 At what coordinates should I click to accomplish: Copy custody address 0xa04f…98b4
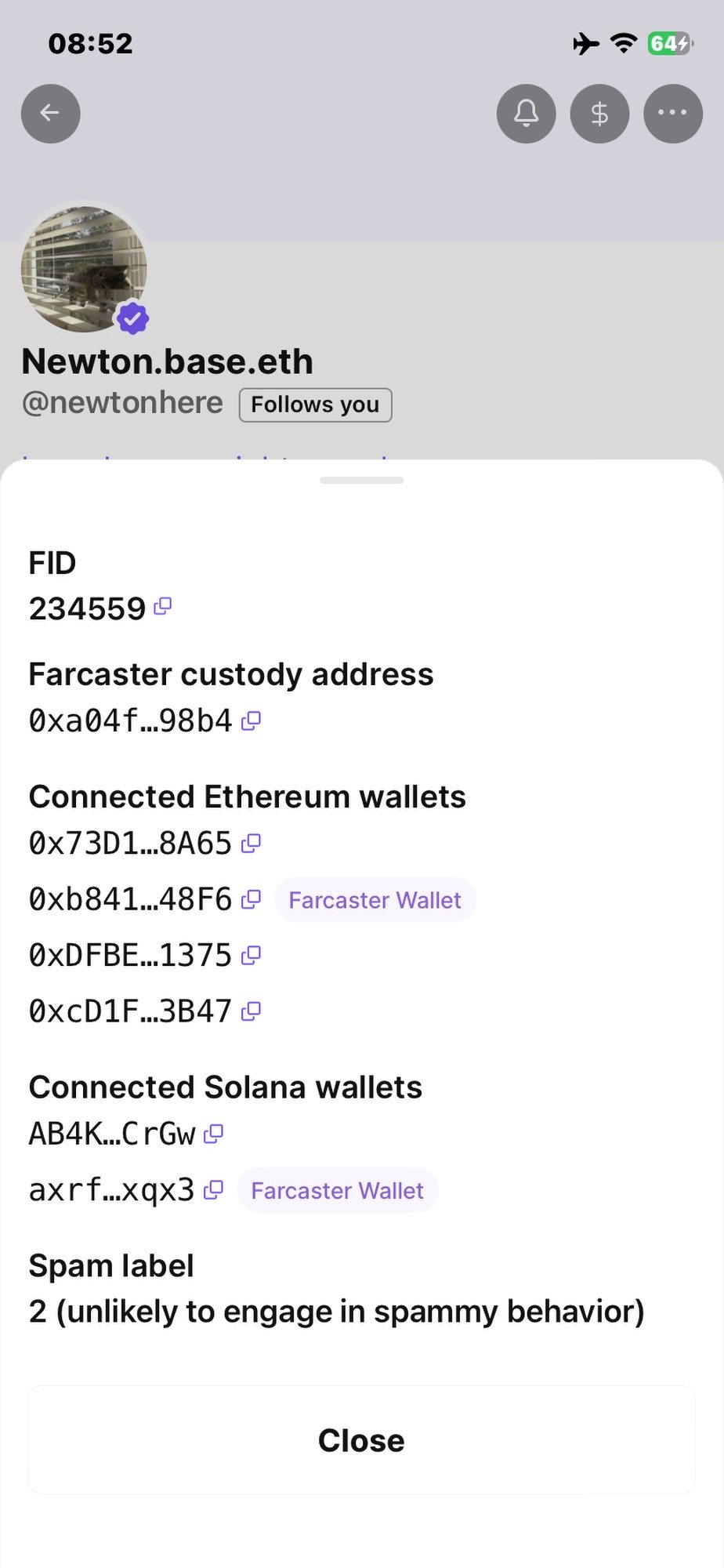(x=251, y=720)
